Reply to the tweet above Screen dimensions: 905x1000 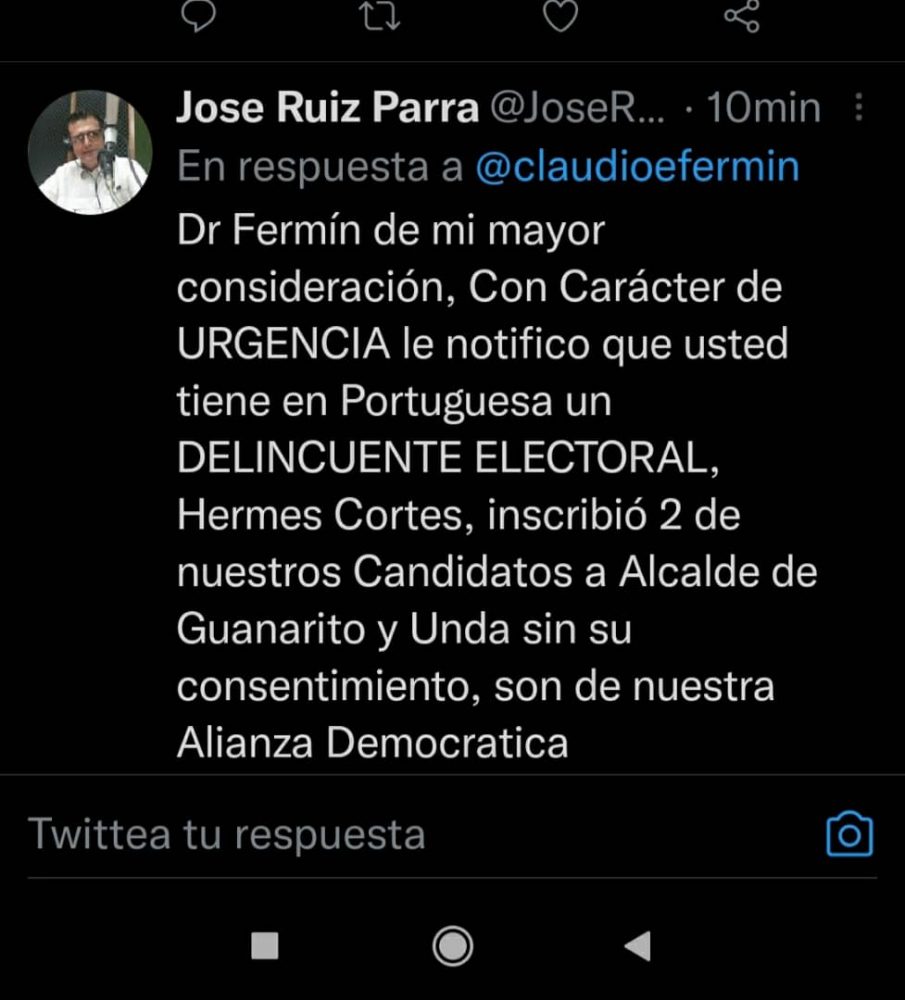(x=200, y=17)
